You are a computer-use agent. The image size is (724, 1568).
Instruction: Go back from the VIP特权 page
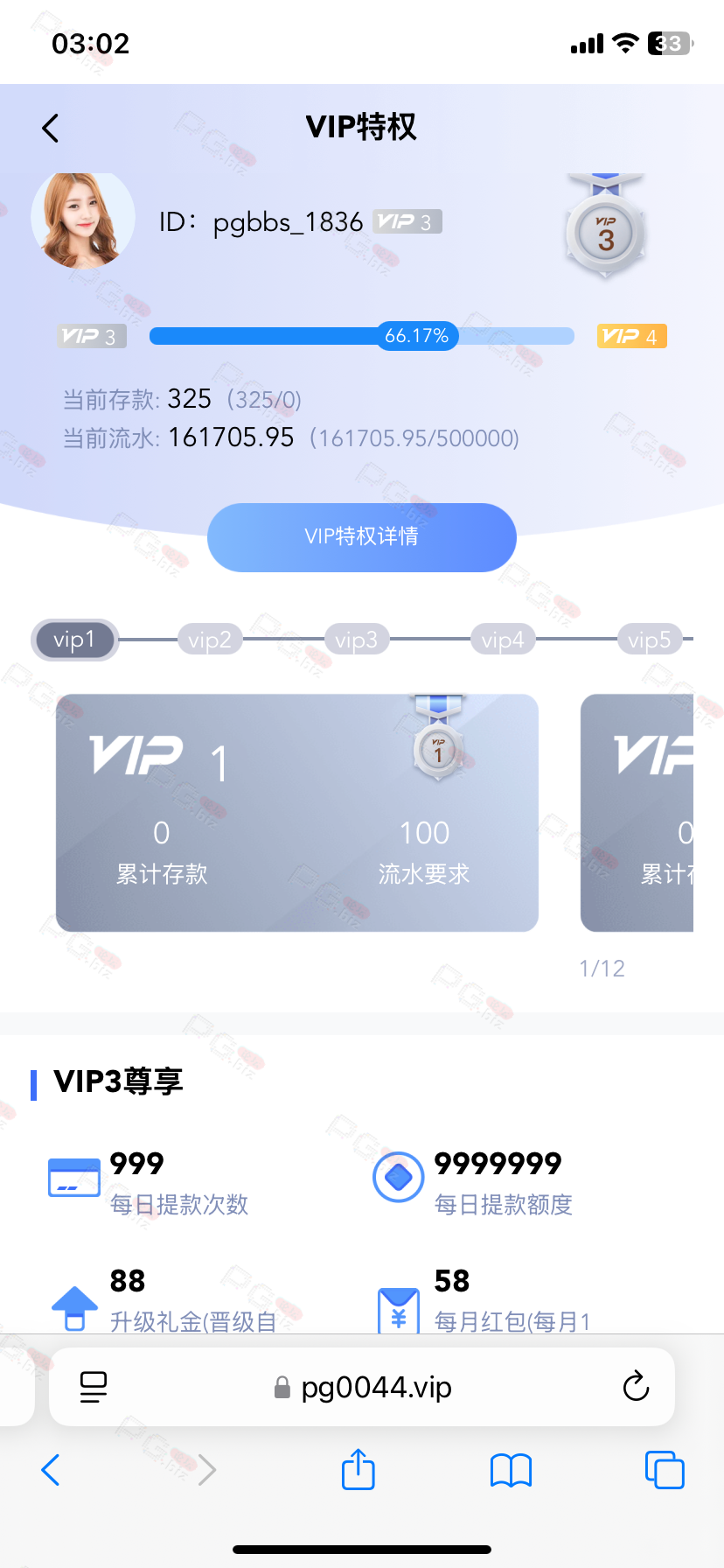pyautogui.click(x=51, y=128)
